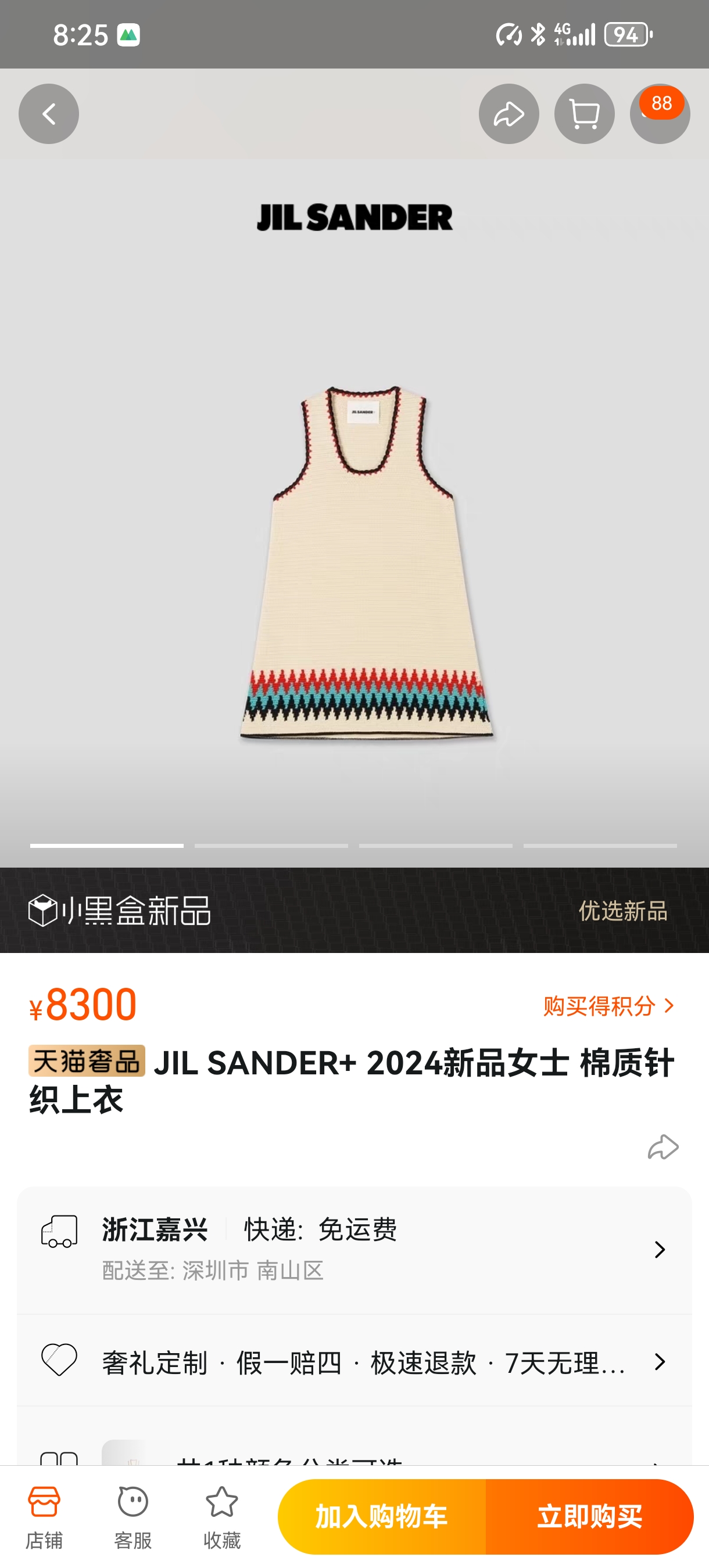
Task: Open the 小黑盒新品 banner
Action: pos(353,911)
